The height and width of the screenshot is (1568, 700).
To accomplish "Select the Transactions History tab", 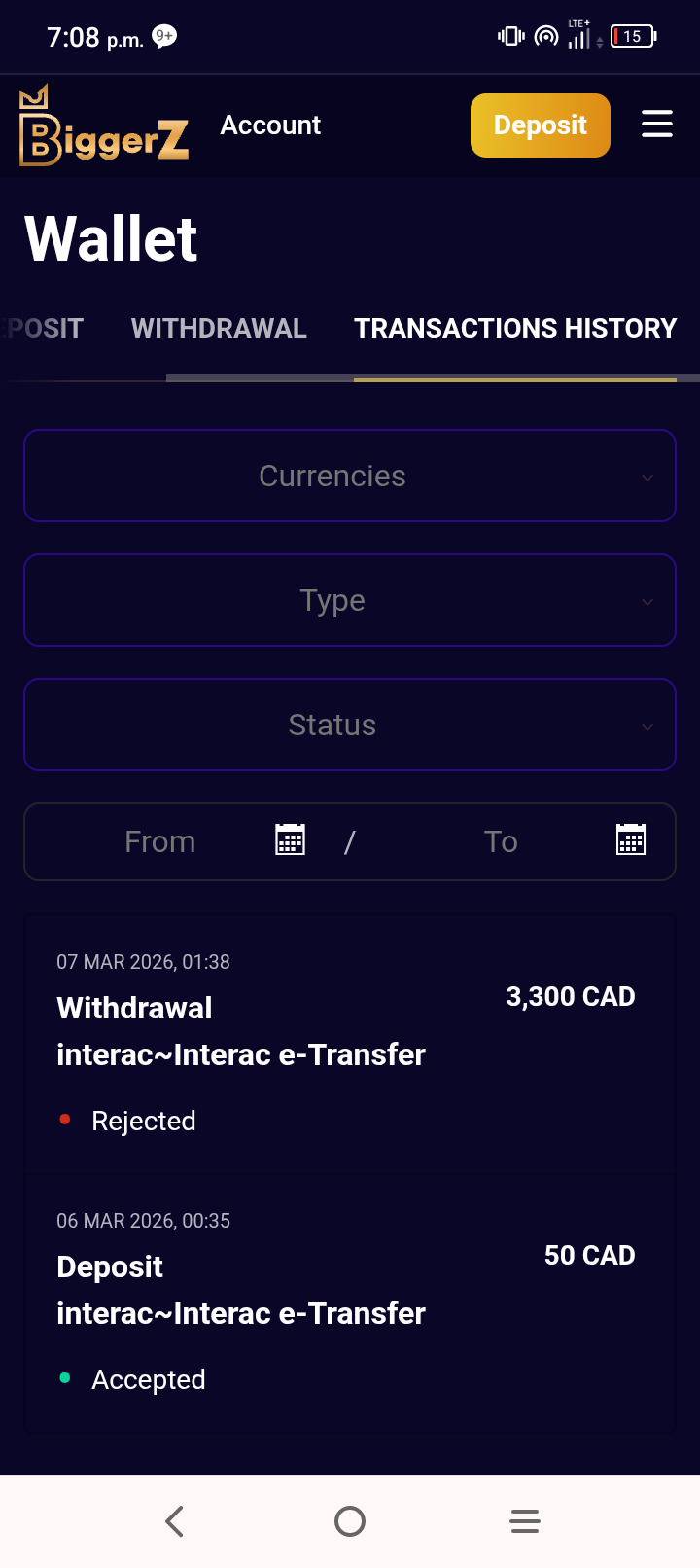I will [x=514, y=329].
